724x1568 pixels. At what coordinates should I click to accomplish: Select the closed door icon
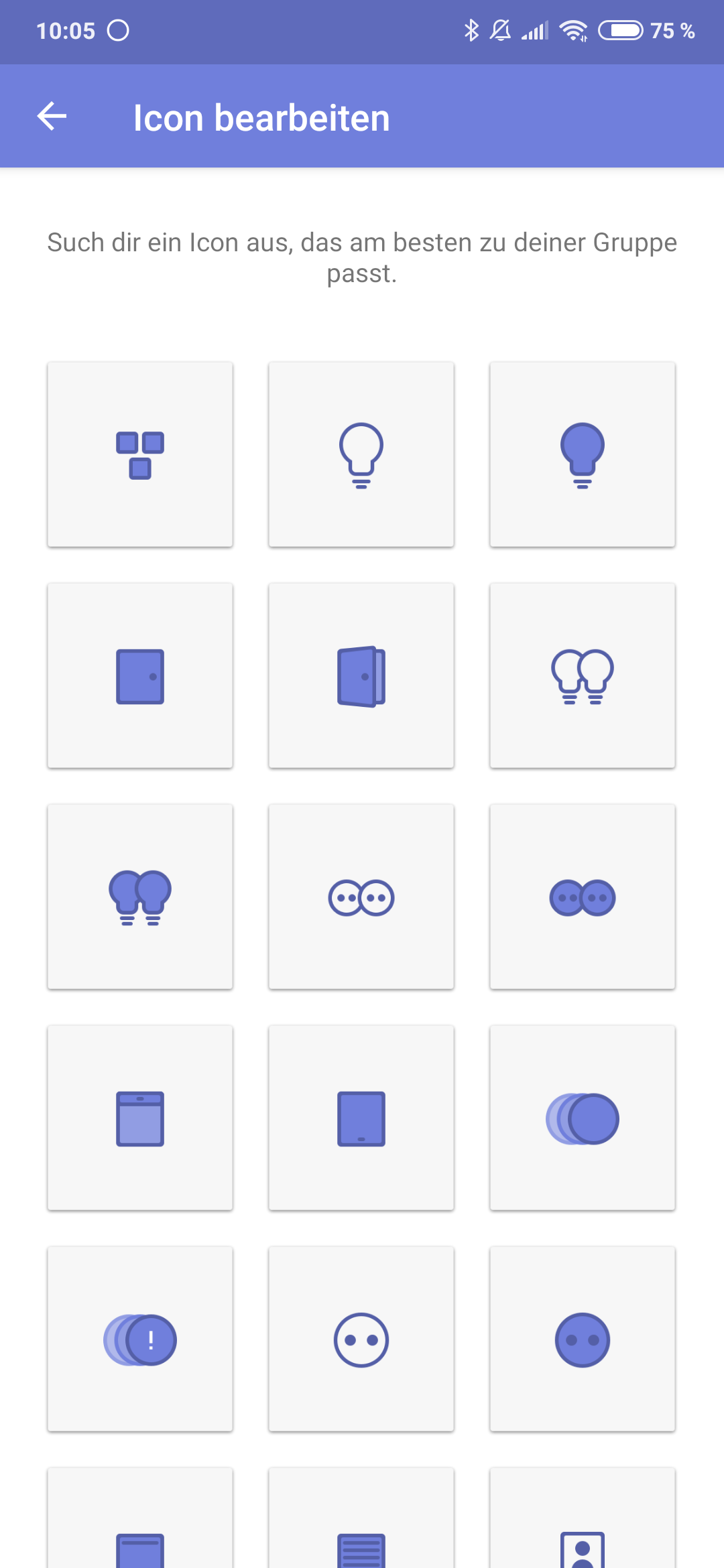coord(140,676)
